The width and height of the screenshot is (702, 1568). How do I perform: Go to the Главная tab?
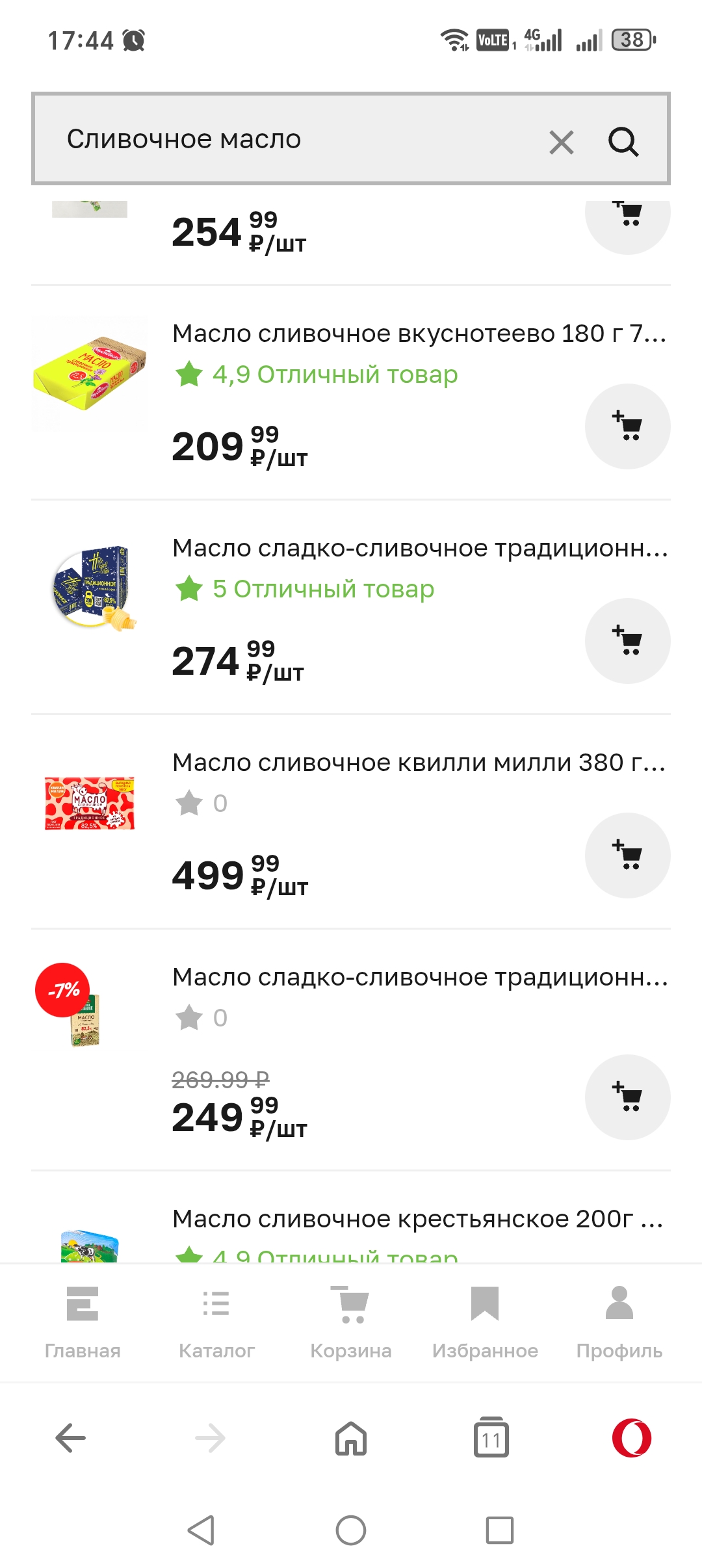click(x=83, y=1321)
